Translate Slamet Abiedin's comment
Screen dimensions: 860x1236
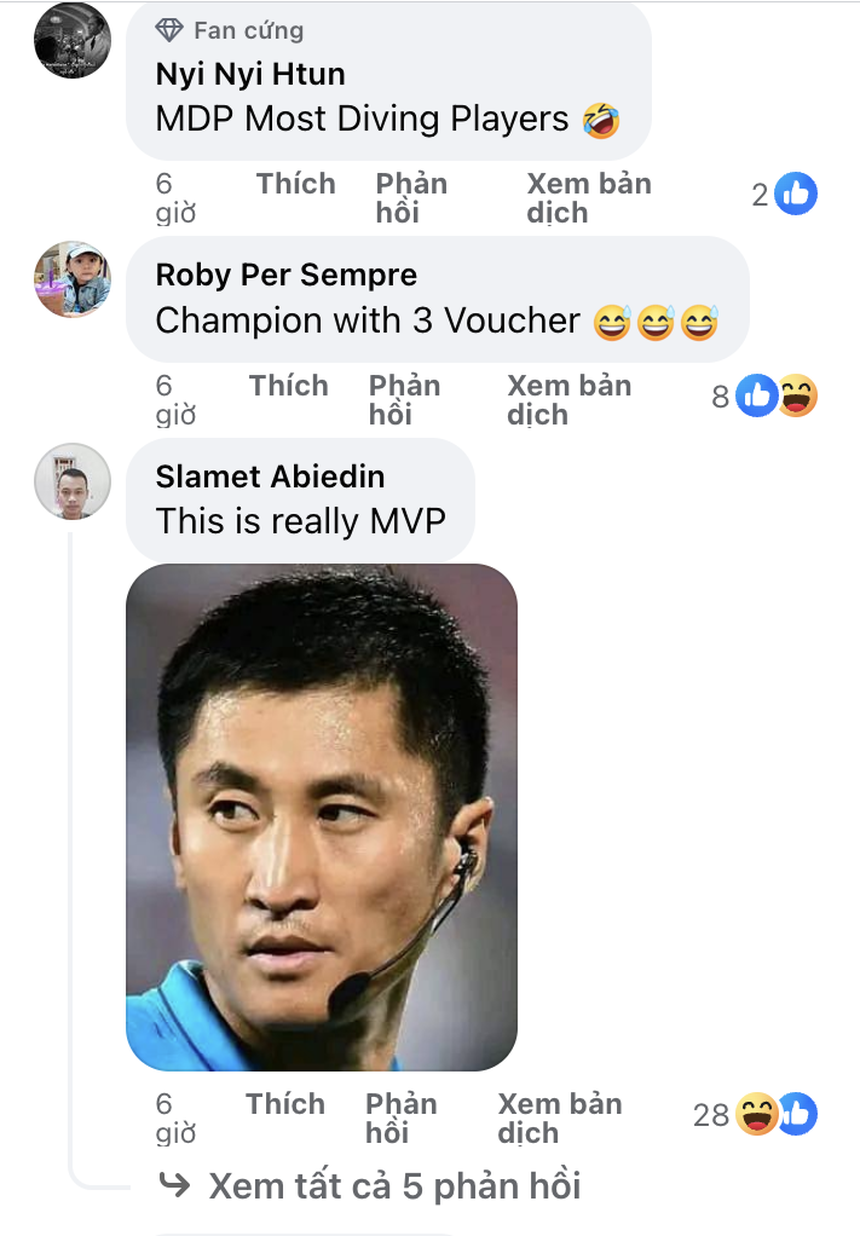(559, 1117)
